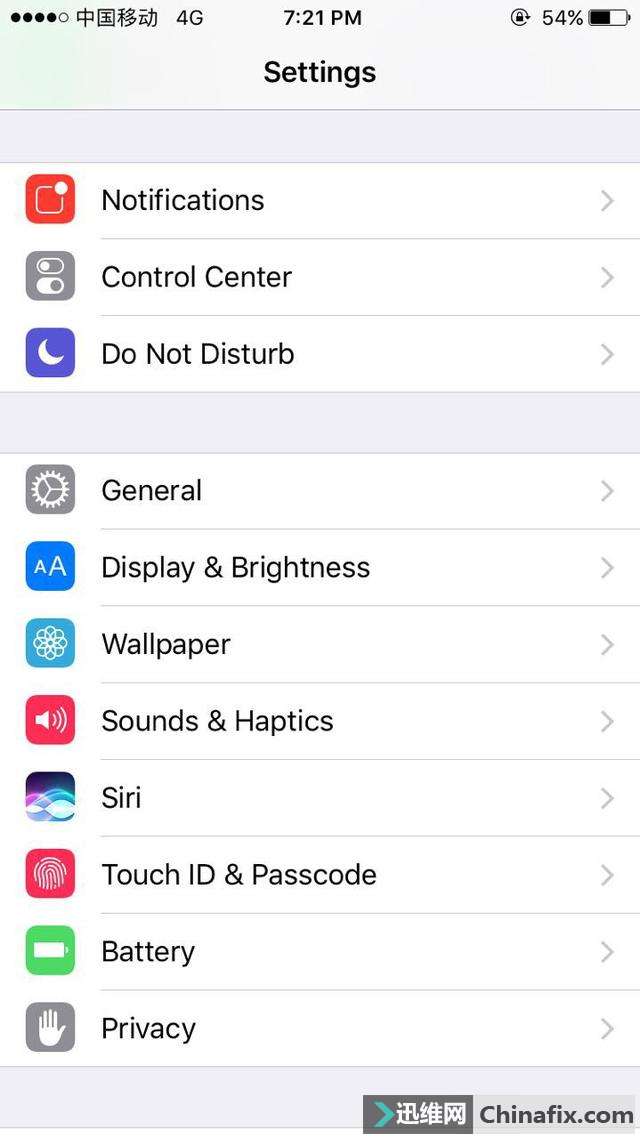Open General settings
This screenshot has width=640, height=1139.
coord(320,491)
